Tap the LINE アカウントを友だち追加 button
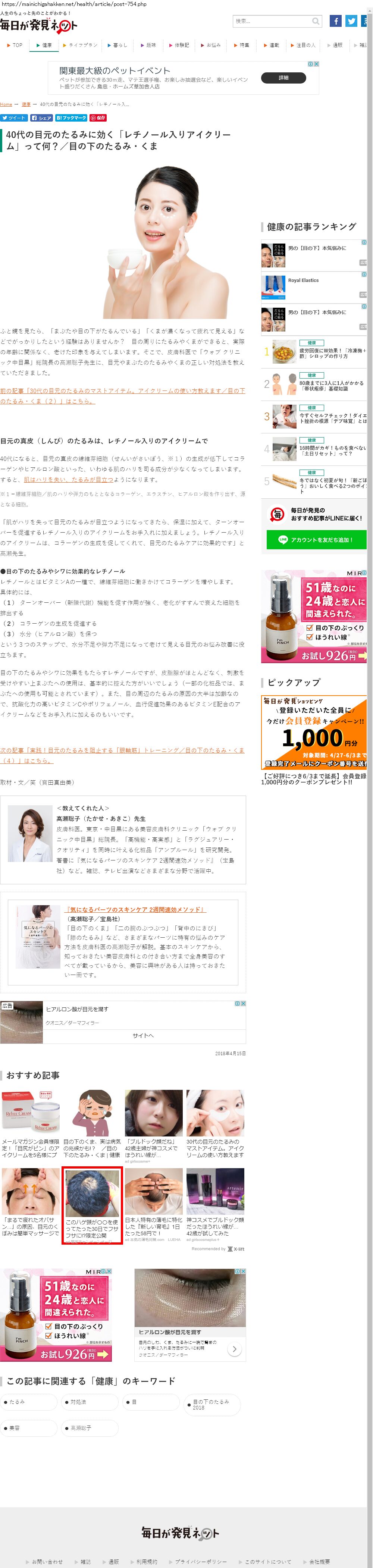The width and height of the screenshot is (373, 1568). [x=316, y=539]
